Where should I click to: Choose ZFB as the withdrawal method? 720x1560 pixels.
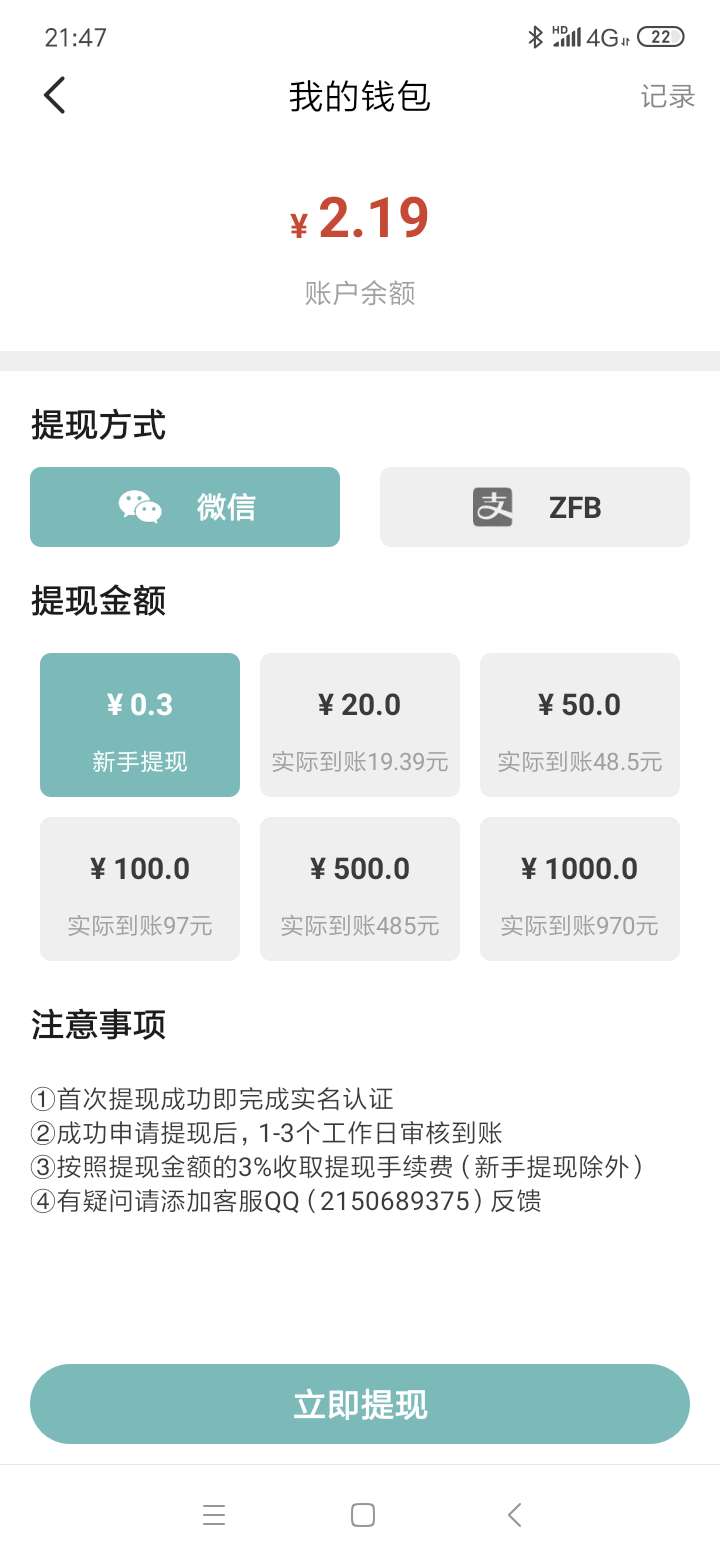[x=535, y=507]
